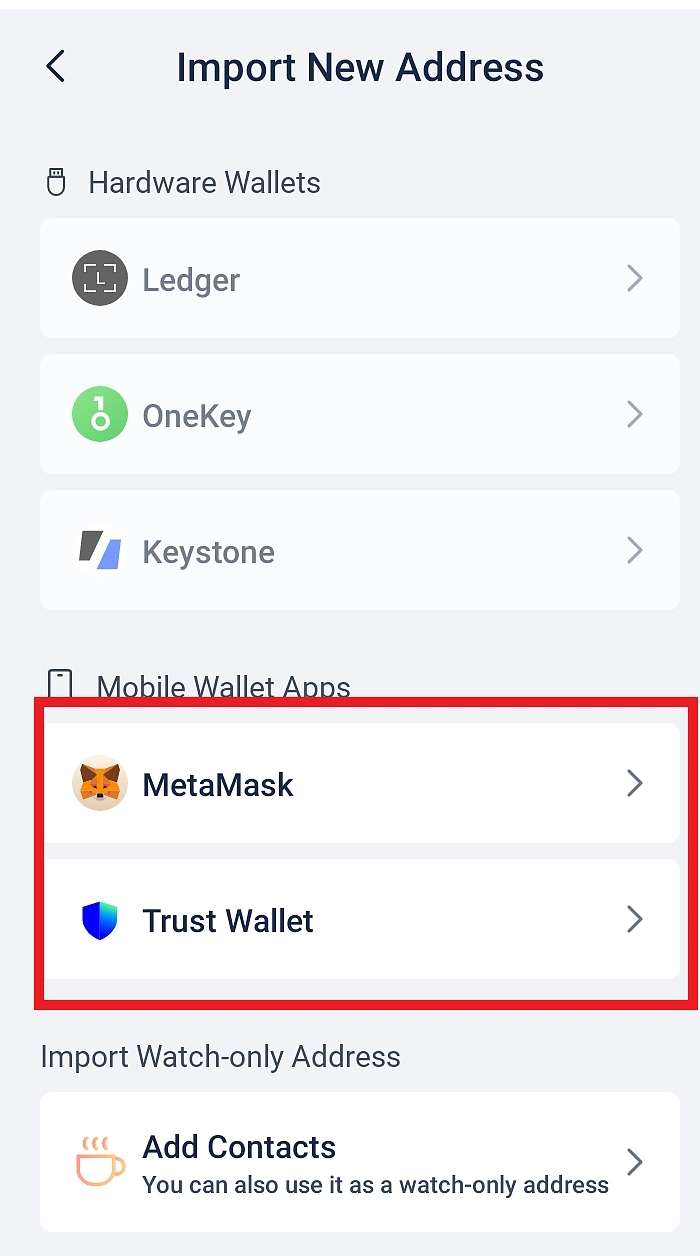Image resolution: width=700 pixels, height=1256 pixels.
Task: Choose Keystone hardware wallet
Action: click(x=360, y=550)
